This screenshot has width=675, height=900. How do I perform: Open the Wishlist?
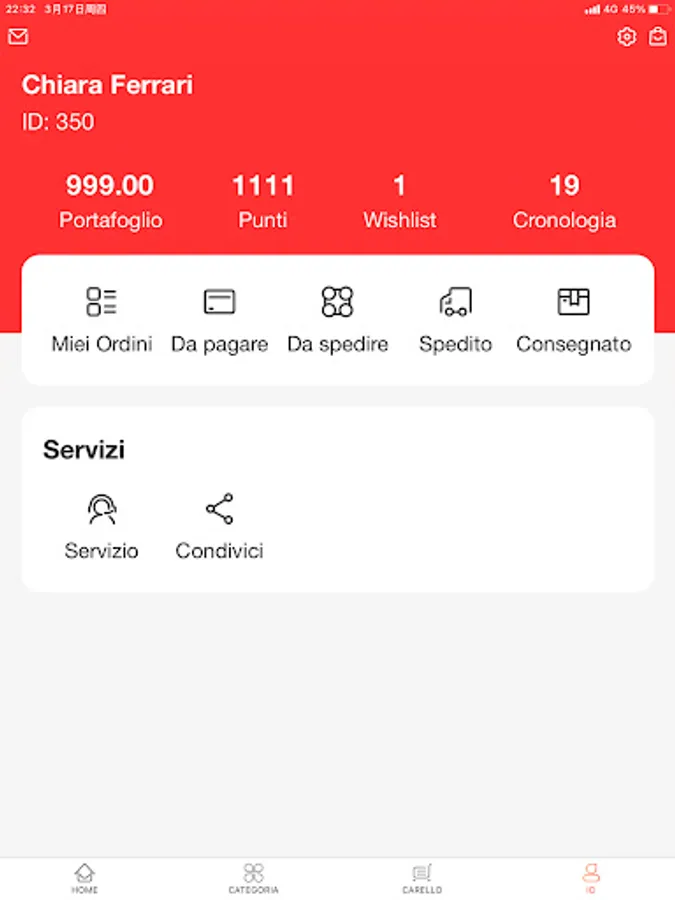point(399,201)
